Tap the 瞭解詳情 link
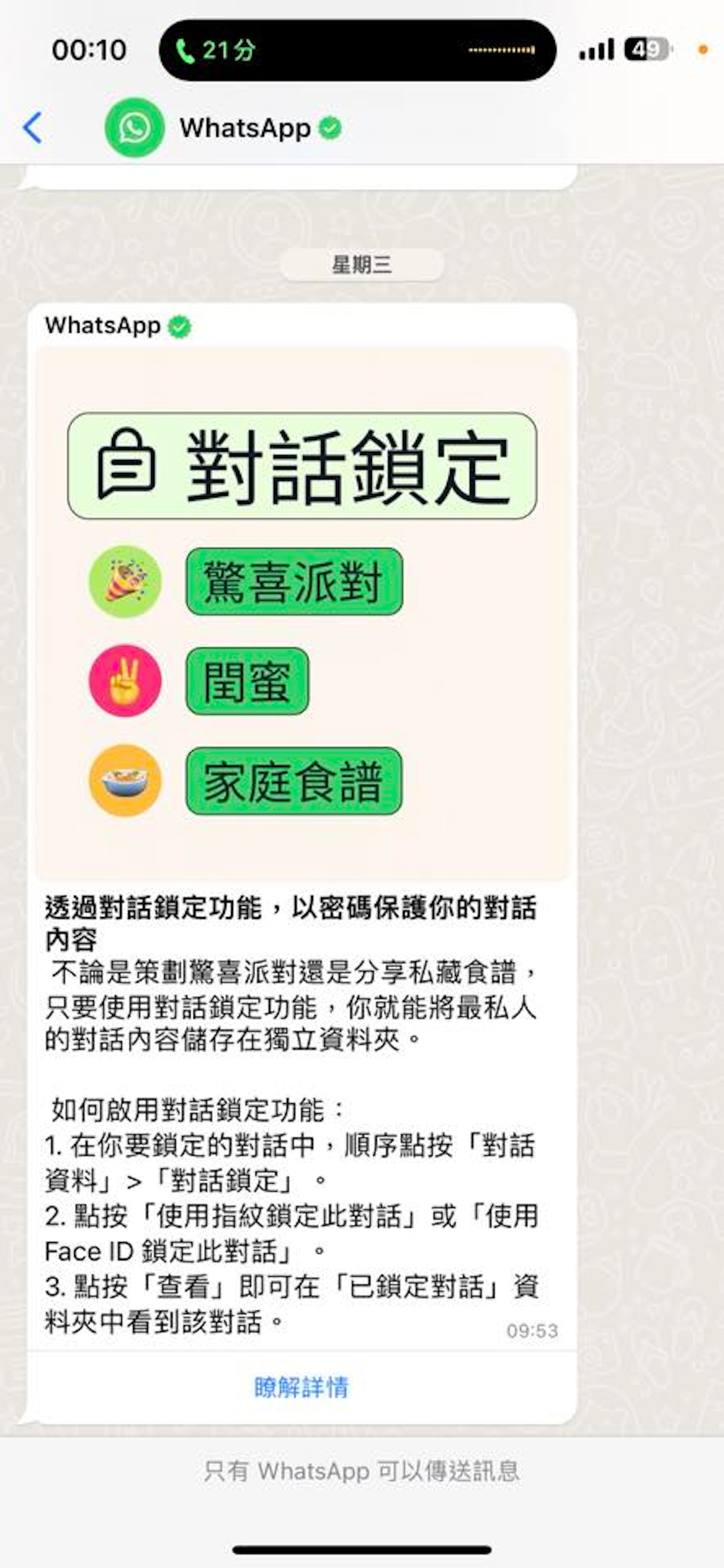This screenshot has height=1568, width=724. (301, 1388)
